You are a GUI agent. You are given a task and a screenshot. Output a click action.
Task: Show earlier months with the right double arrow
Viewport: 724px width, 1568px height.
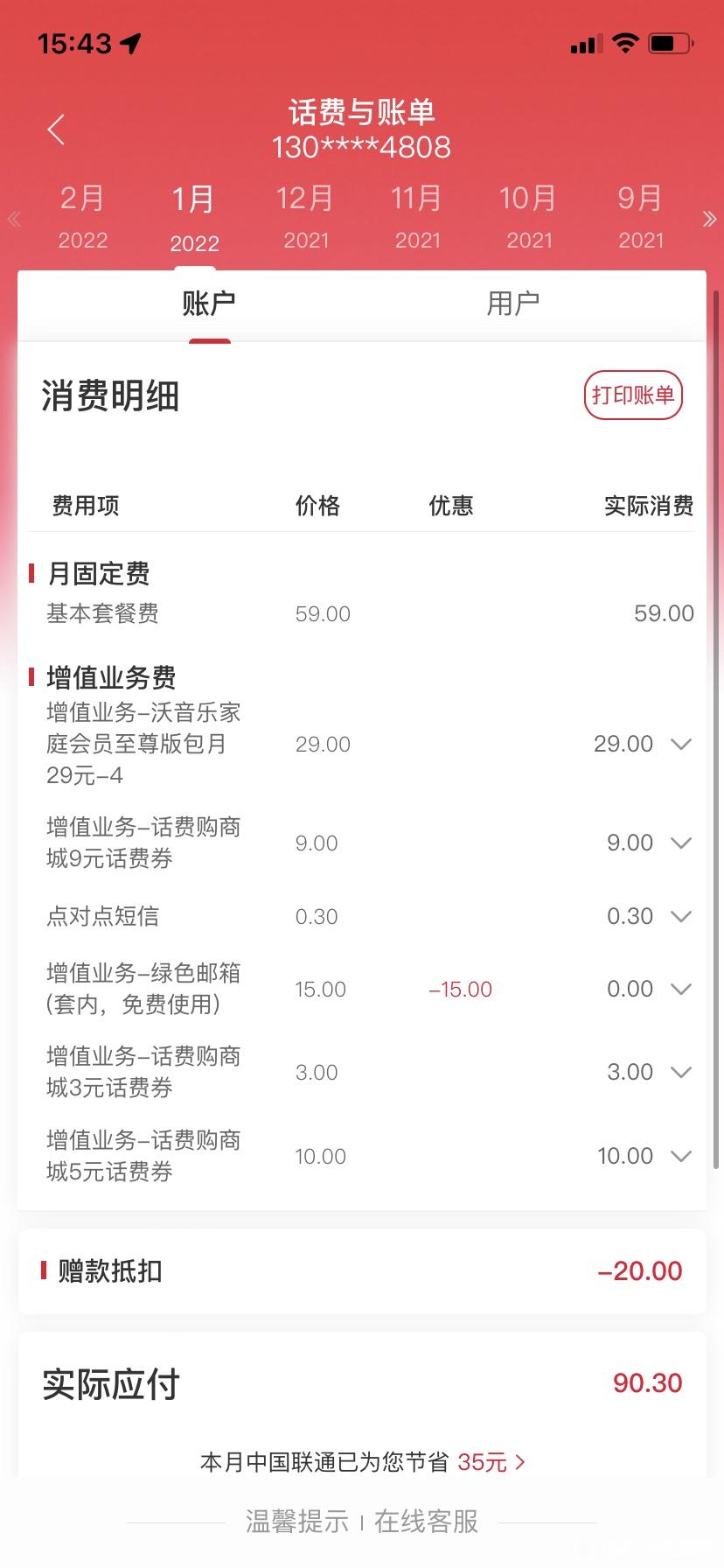pos(709,220)
